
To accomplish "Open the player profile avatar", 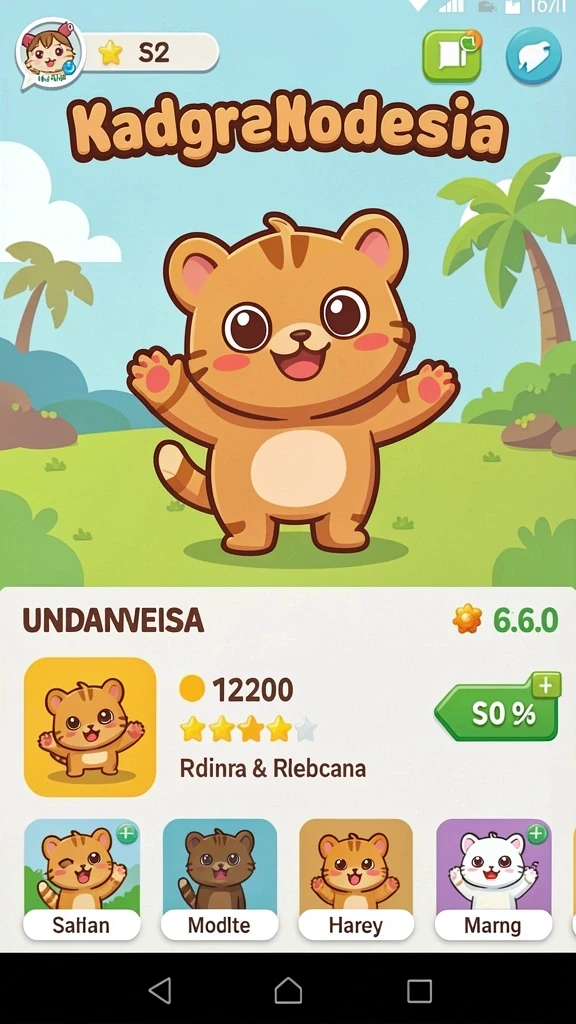I will pyautogui.click(x=50, y=54).
